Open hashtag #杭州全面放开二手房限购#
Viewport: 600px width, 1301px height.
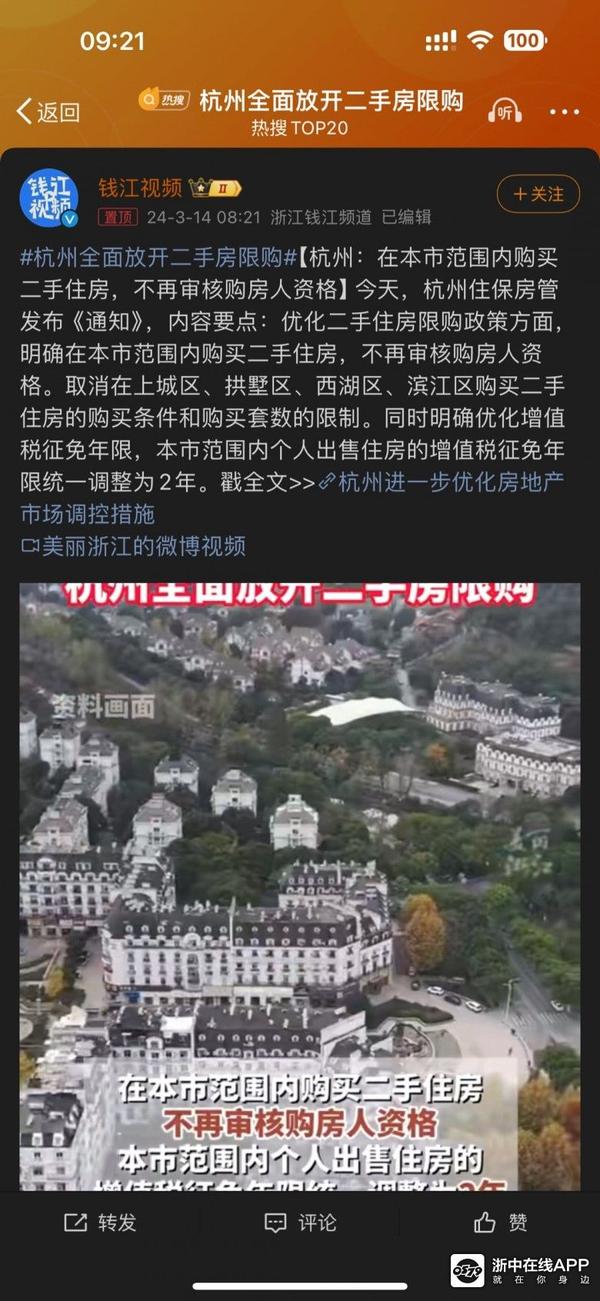[x=158, y=257]
